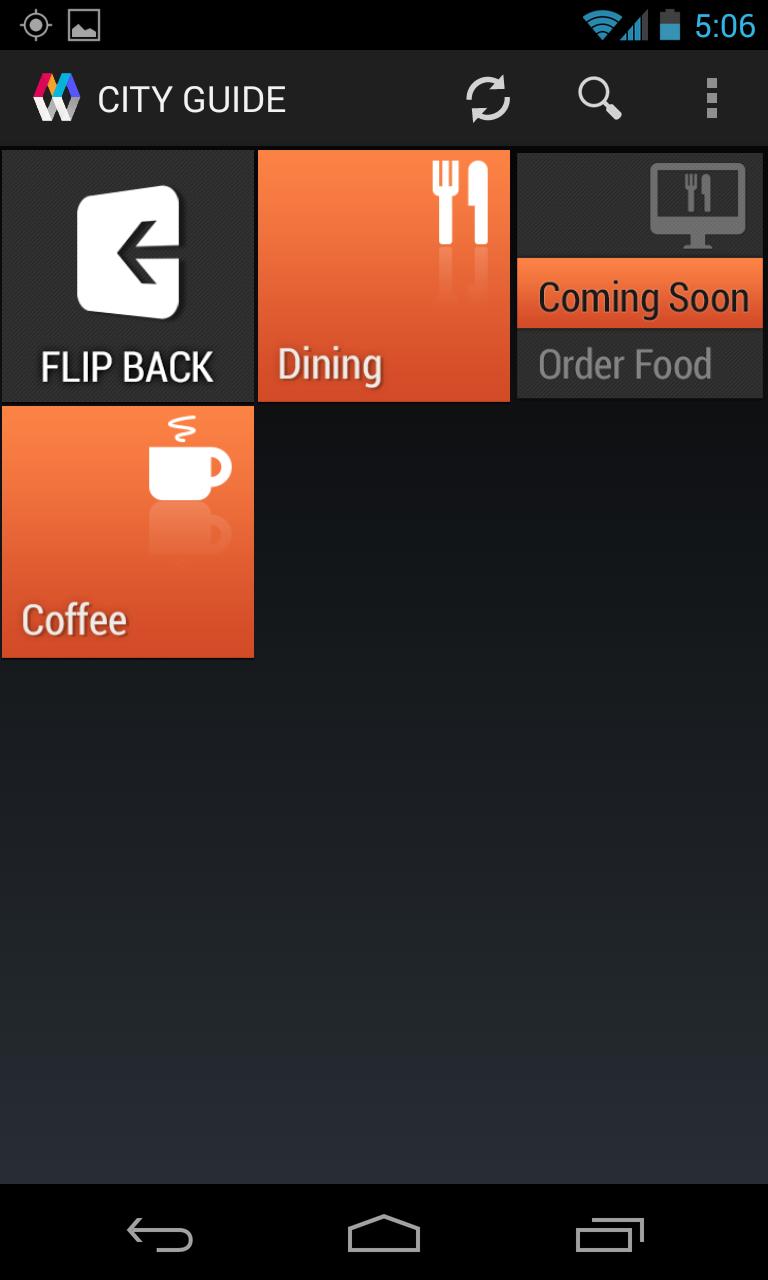Screen dimensions: 768x1280
Task: Tap the City Guide logo
Action: pos(56,99)
